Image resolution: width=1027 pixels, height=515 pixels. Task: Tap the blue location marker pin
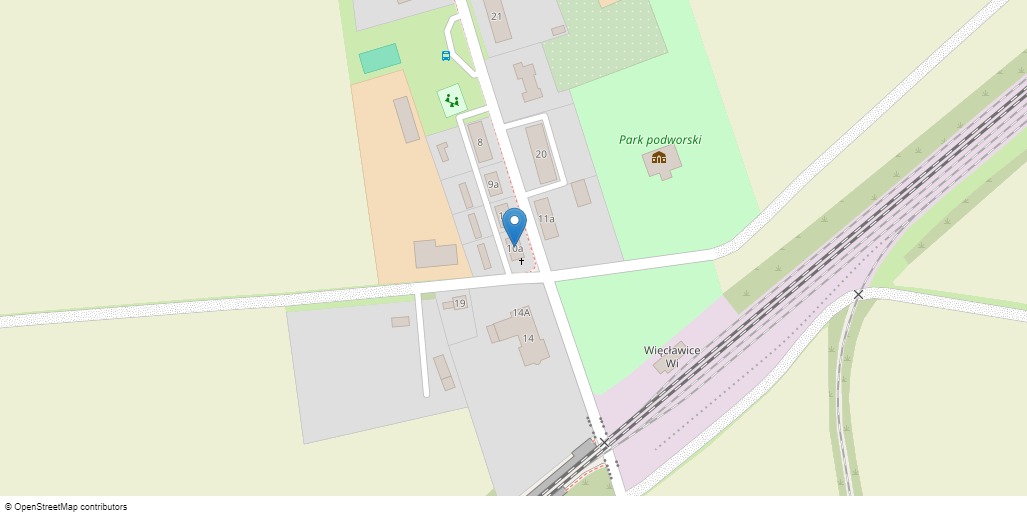(x=514, y=227)
